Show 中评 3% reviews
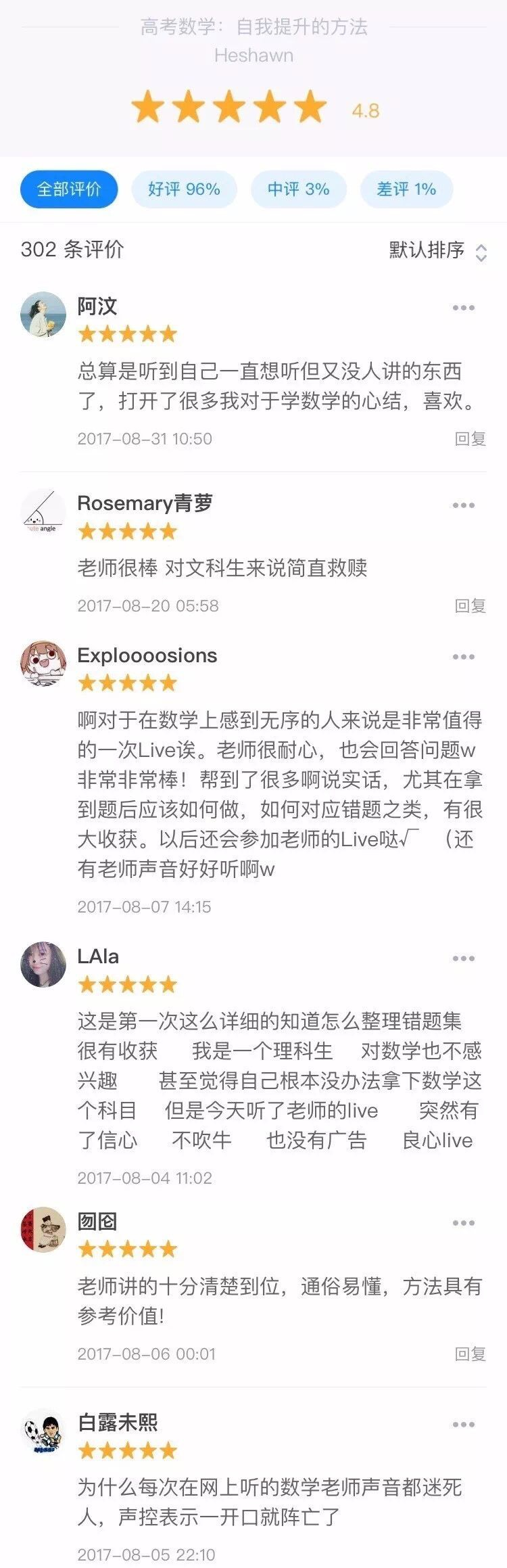507x1568 pixels. 298,189
